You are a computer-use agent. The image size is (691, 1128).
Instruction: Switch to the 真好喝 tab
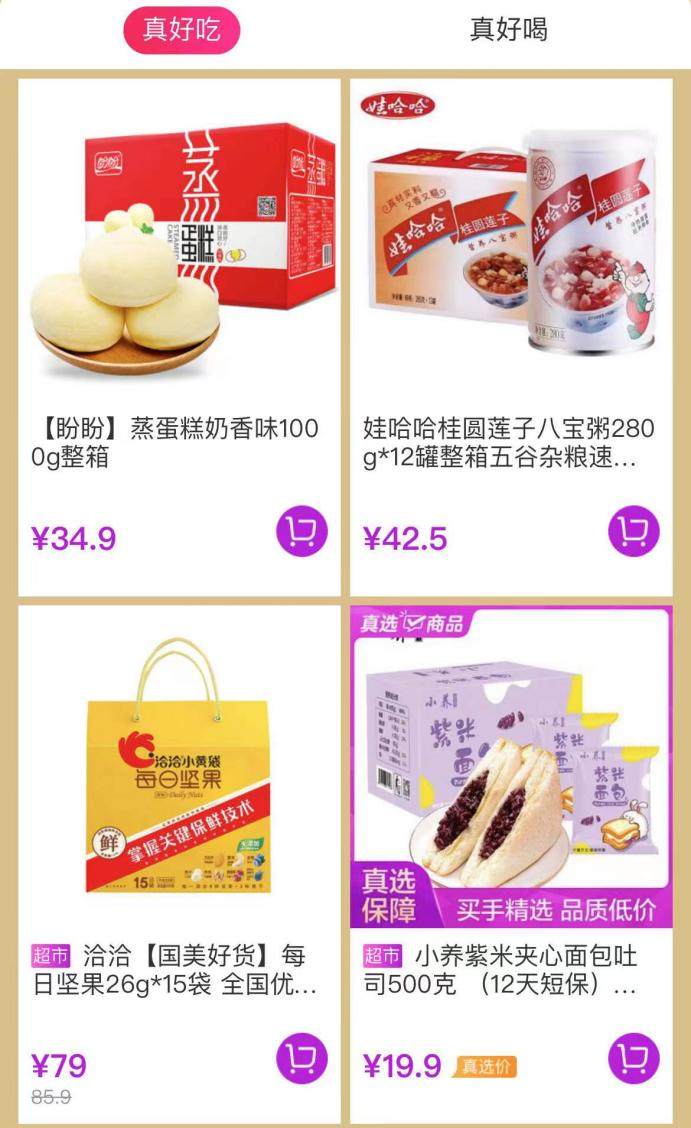(x=508, y=30)
